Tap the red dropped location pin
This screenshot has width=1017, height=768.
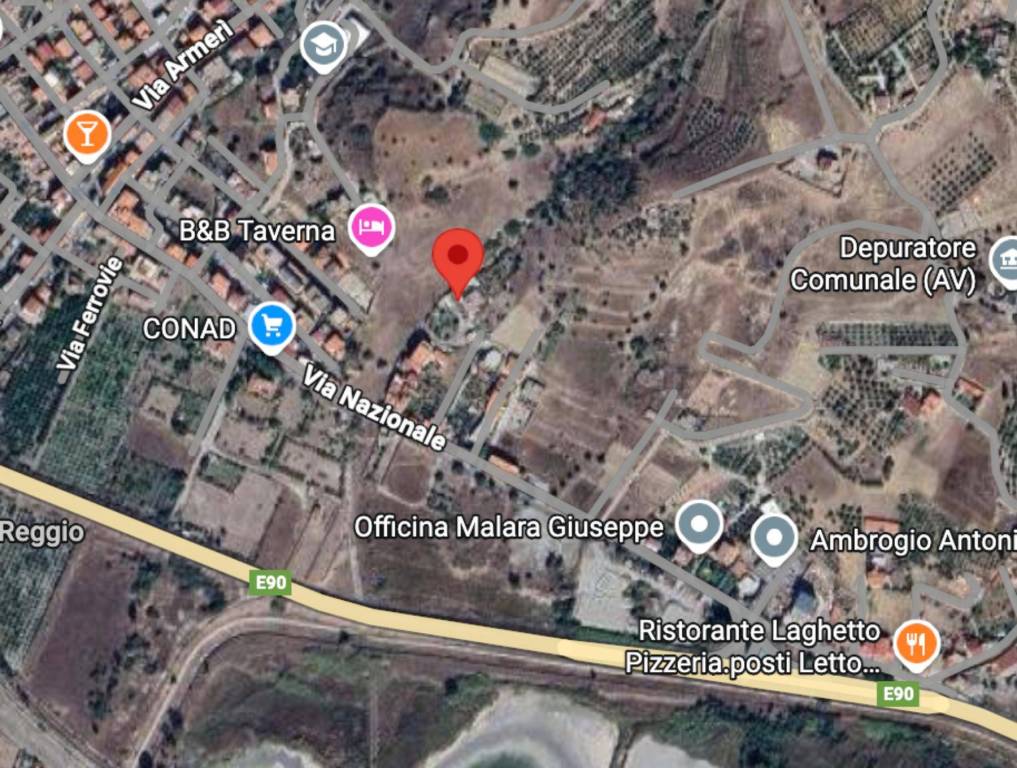pos(458,258)
